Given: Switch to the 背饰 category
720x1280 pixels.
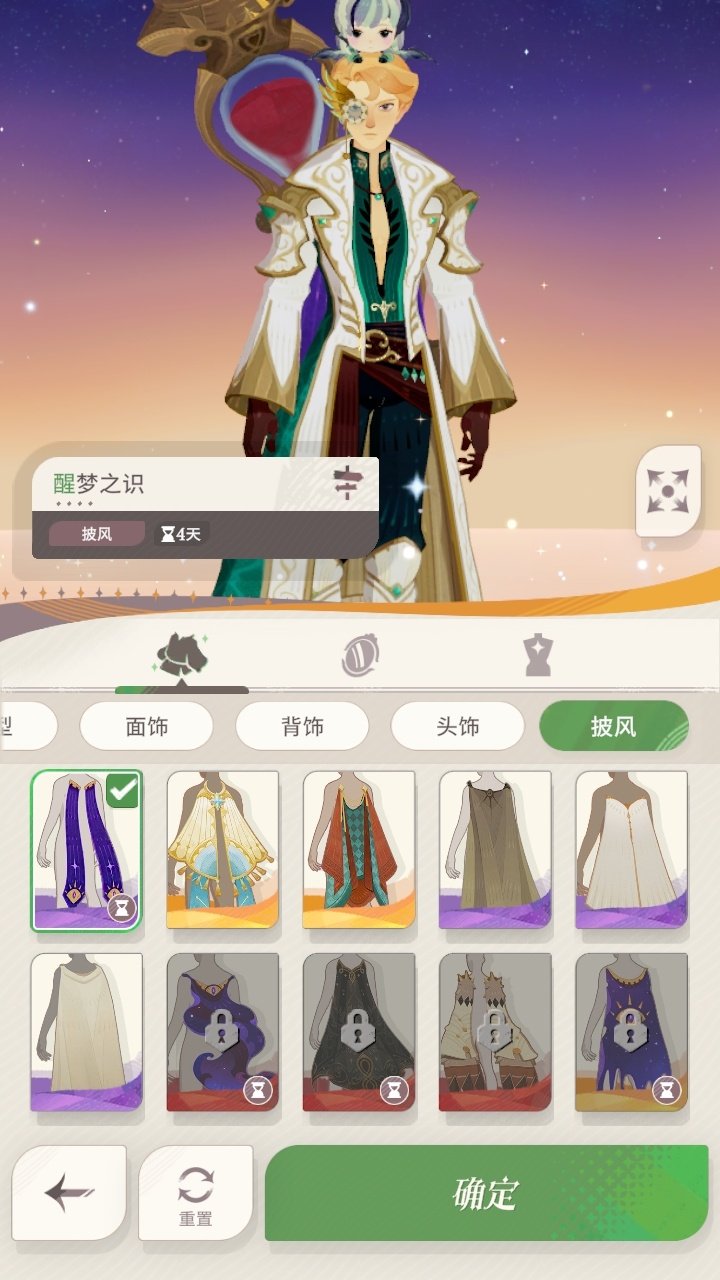Looking at the screenshot, I should (x=302, y=726).
